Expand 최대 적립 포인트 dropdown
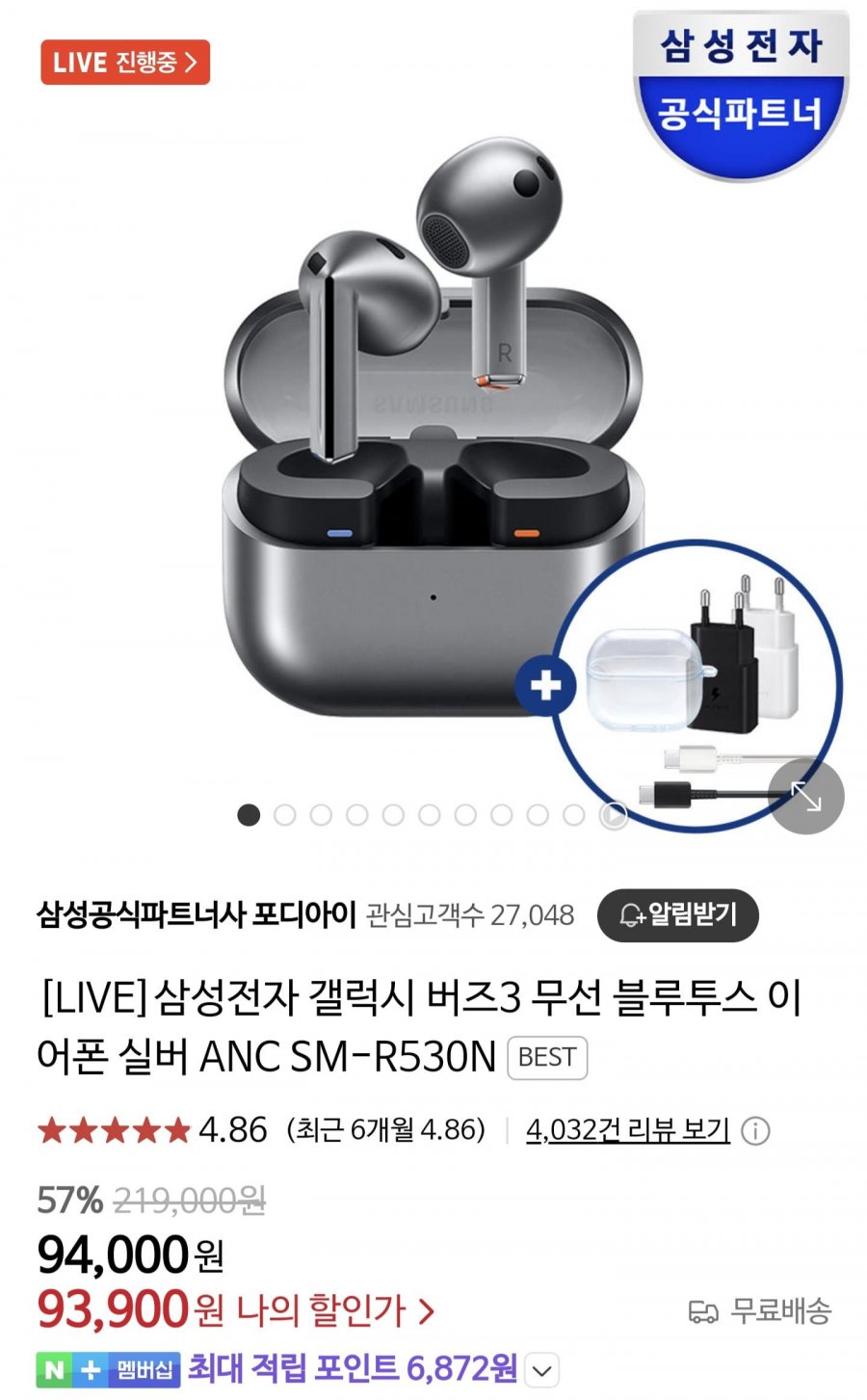The height and width of the screenshot is (1400, 867). [543, 1369]
